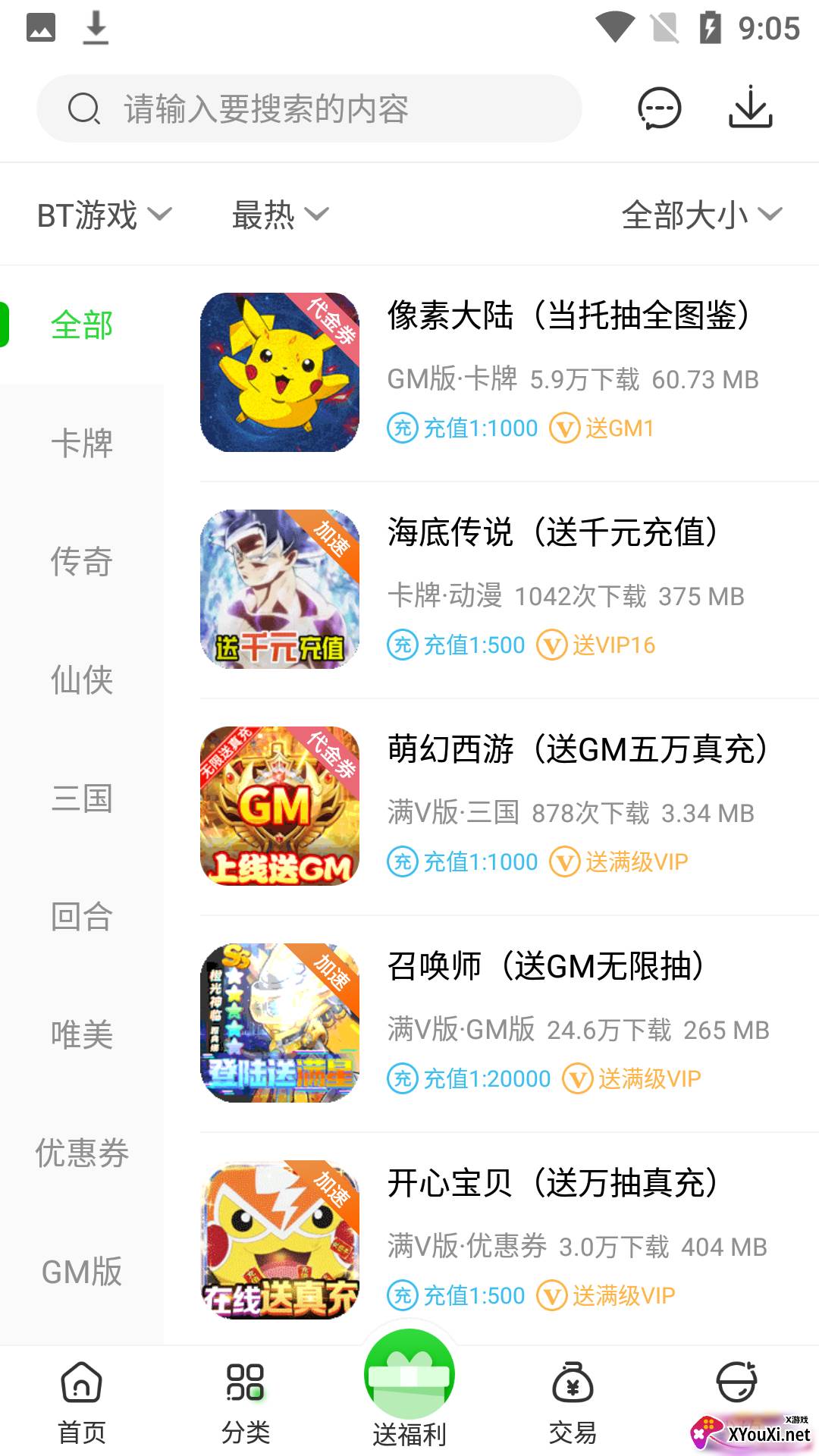The width and height of the screenshot is (819, 1456).
Task: Select the 卡牌 category
Action: [x=82, y=443]
